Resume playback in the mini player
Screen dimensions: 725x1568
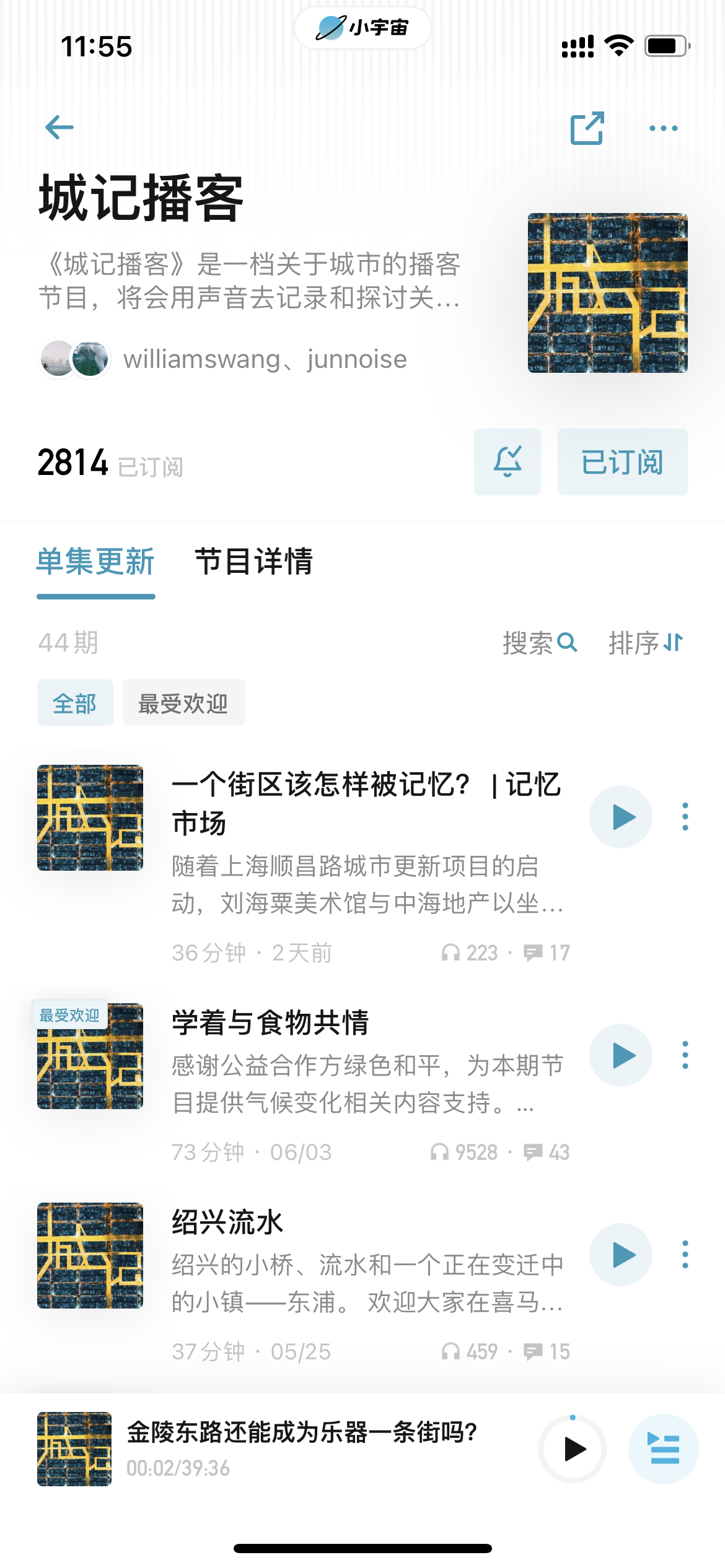(573, 1449)
